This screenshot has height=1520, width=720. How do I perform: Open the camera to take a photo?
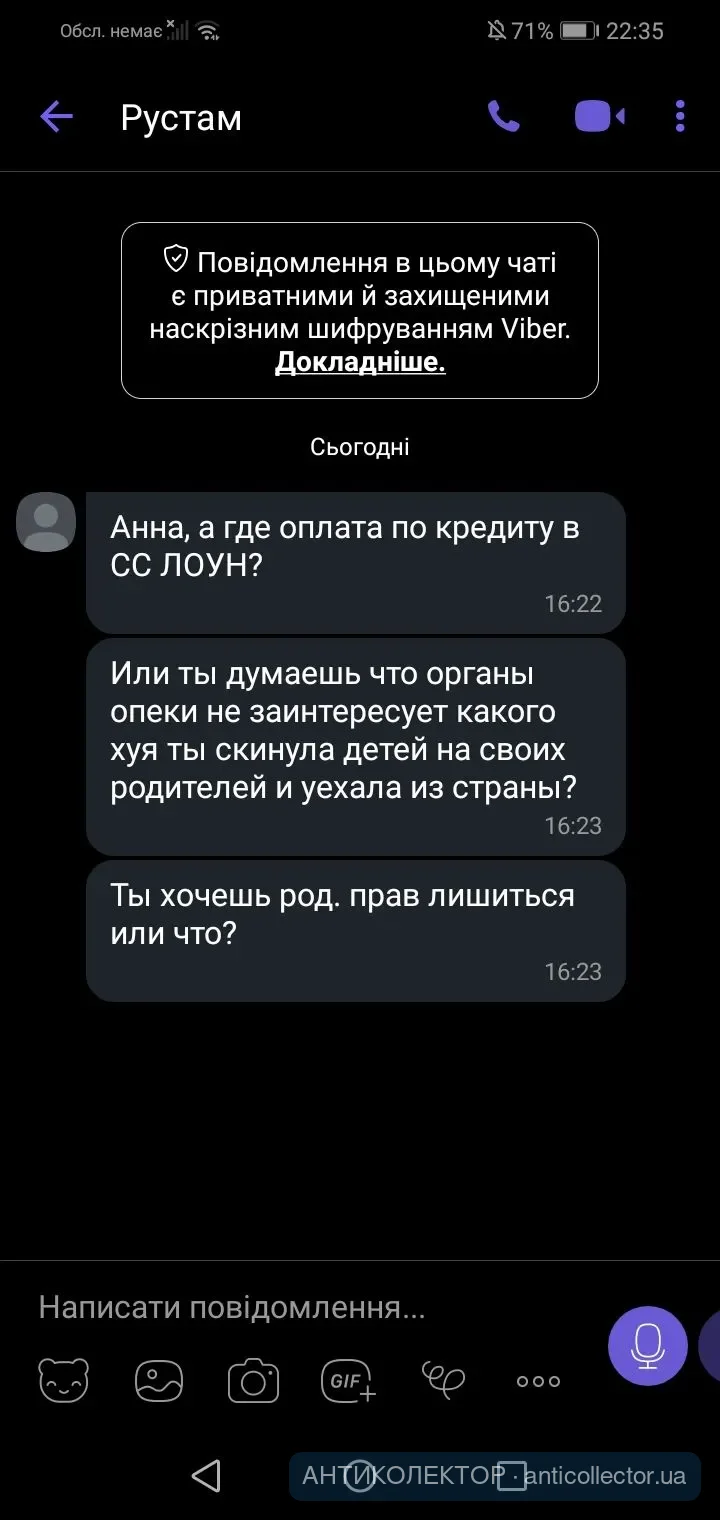click(x=253, y=1382)
